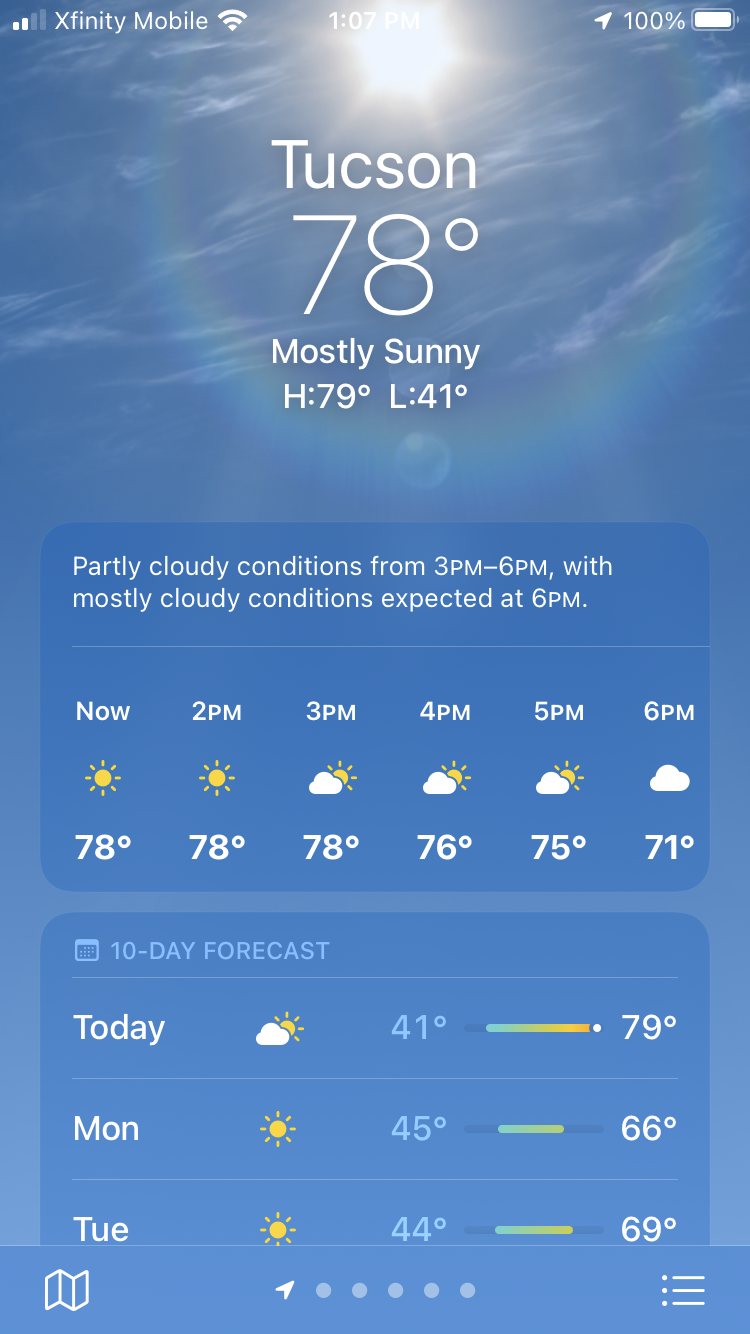The height and width of the screenshot is (1334, 750).
Task: Open the hourly forecast card
Action: [375, 780]
